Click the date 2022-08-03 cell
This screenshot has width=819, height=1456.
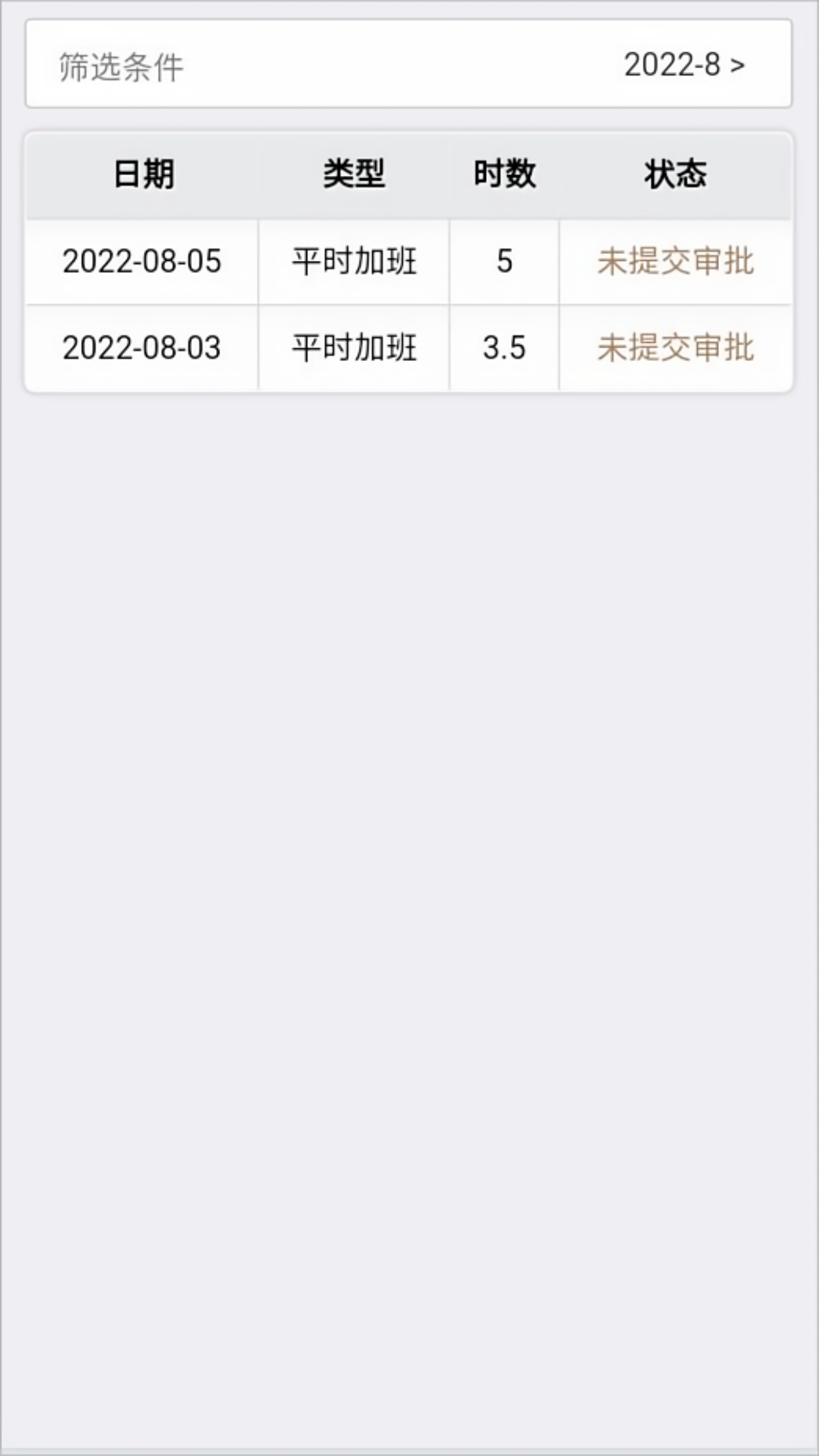141,349
